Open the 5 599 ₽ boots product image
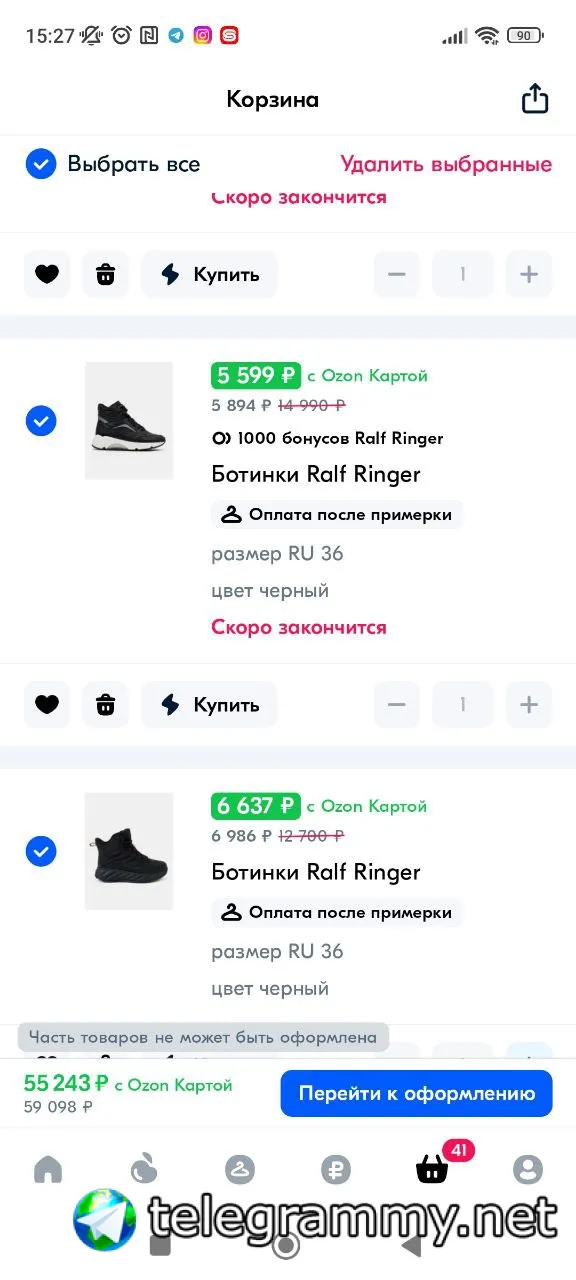This screenshot has width=576, height=1280. point(129,421)
